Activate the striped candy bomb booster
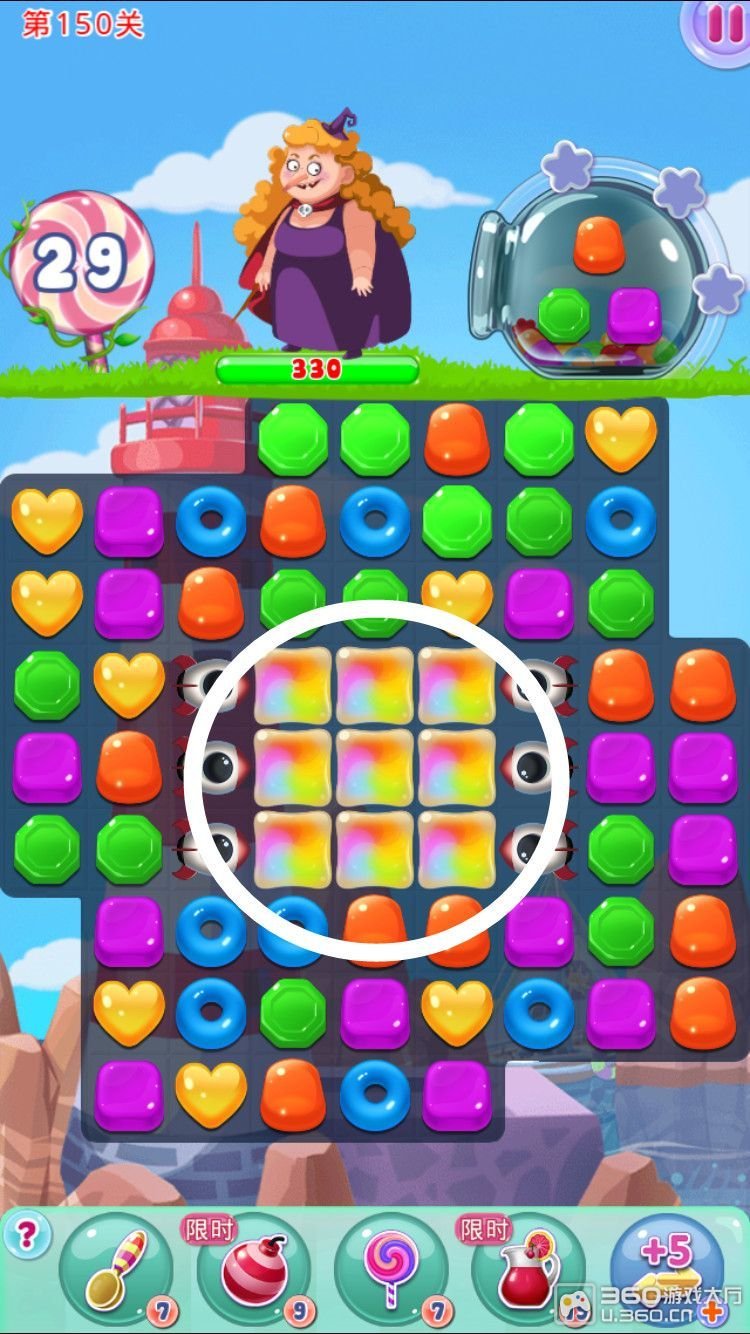 click(253, 1270)
